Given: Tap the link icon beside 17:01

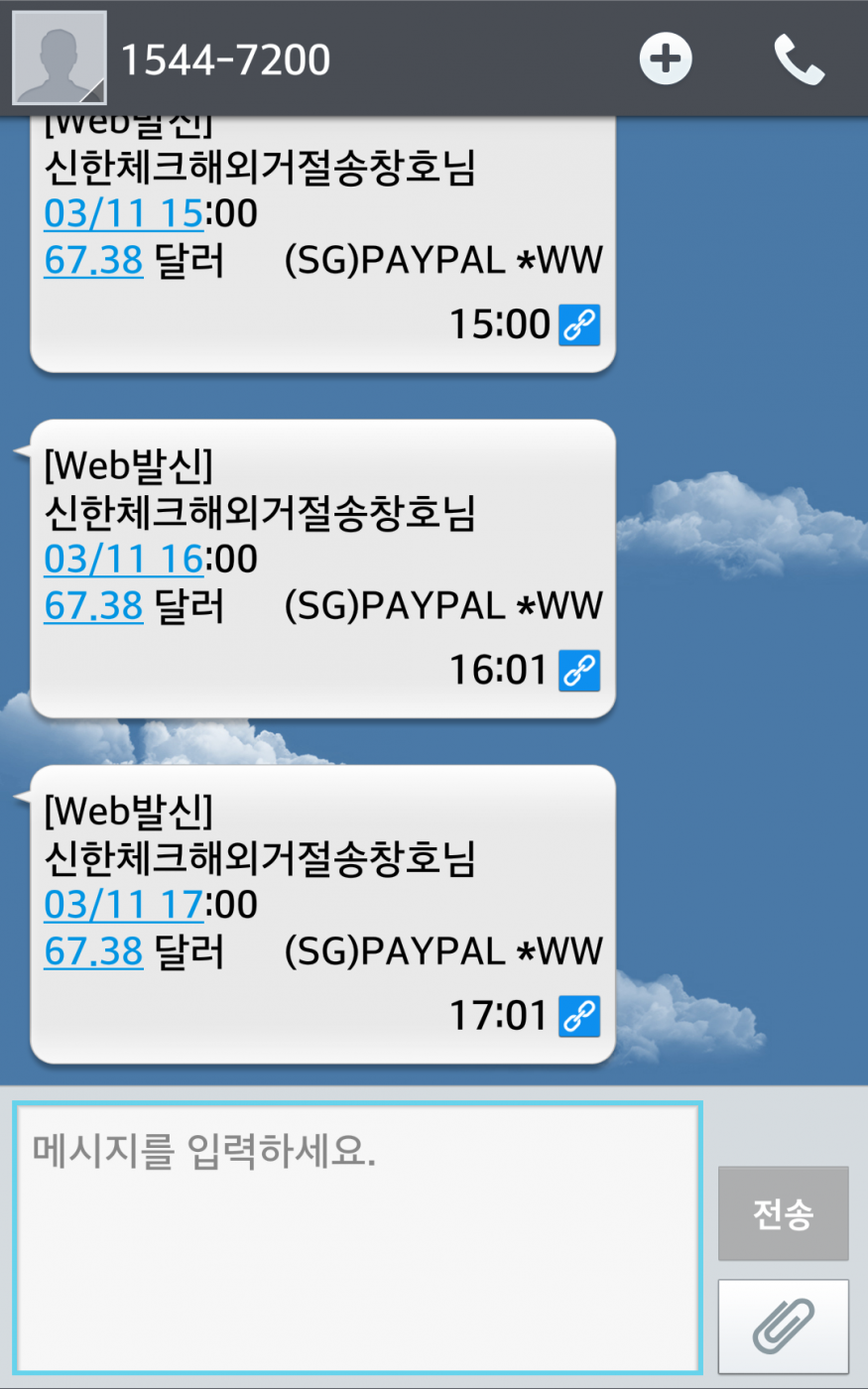Looking at the screenshot, I should 579,1016.
